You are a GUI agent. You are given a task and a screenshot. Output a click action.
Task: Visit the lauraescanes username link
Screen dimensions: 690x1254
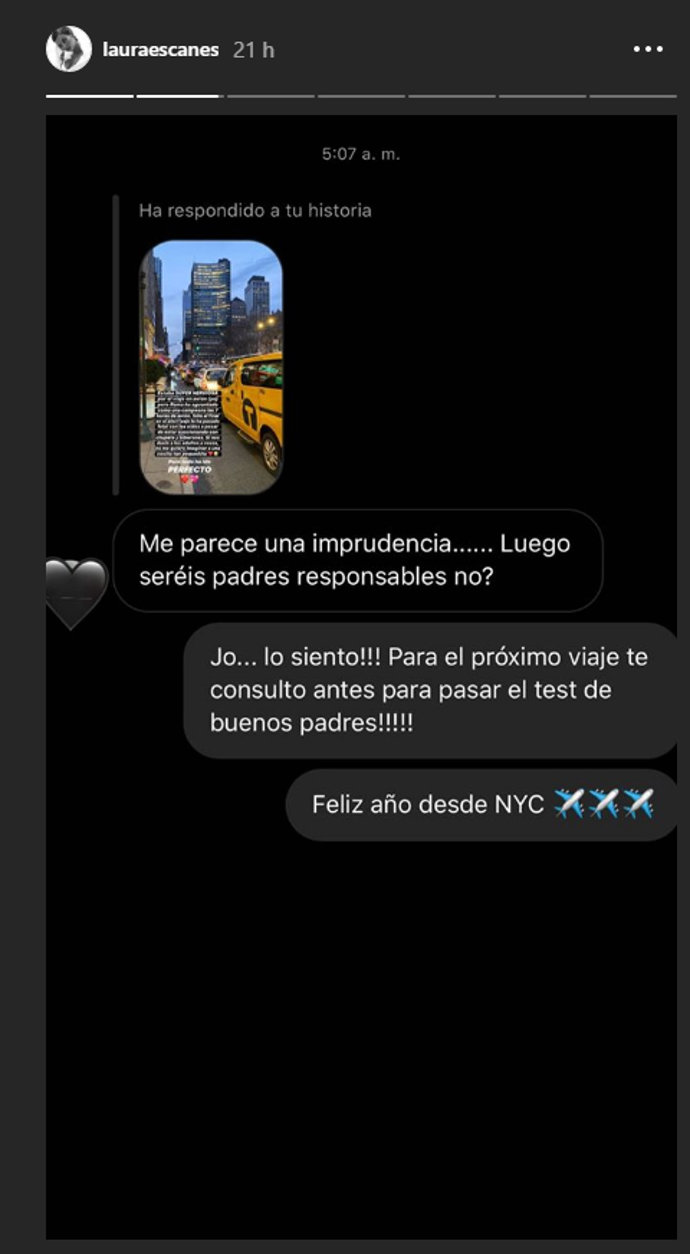coord(161,49)
